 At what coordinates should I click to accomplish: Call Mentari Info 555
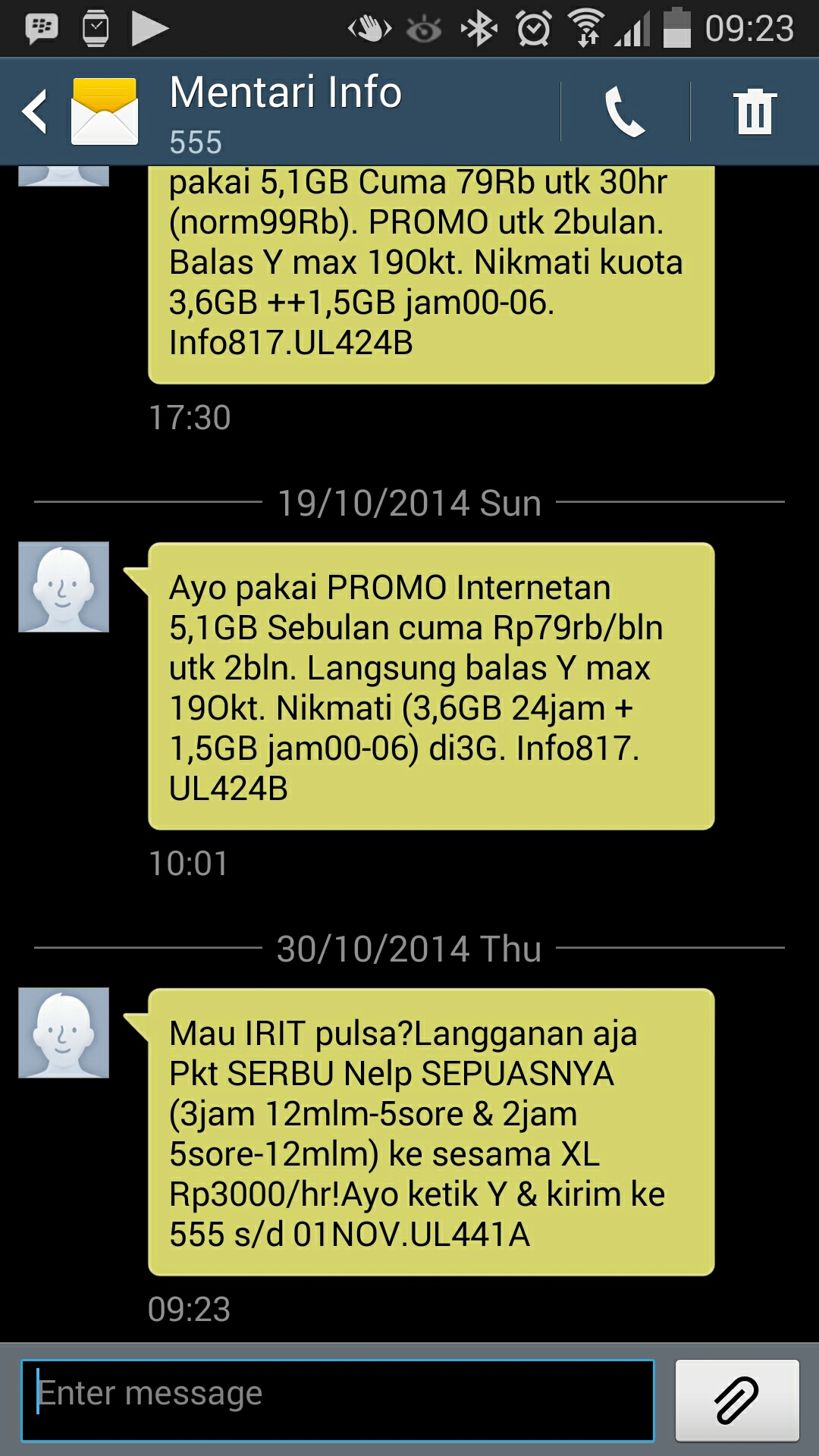click(624, 111)
